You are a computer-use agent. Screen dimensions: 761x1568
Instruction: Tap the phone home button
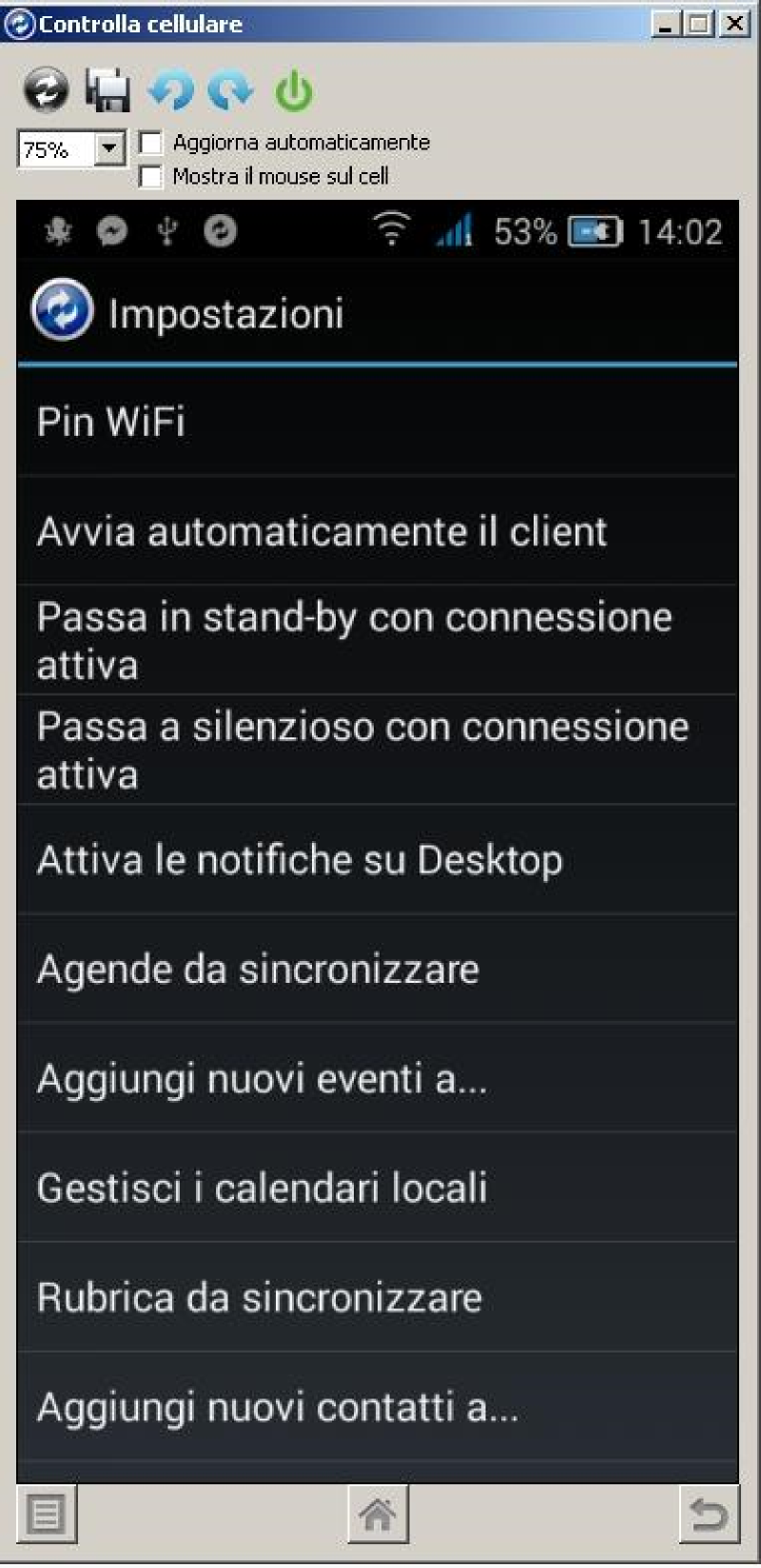378,1514
